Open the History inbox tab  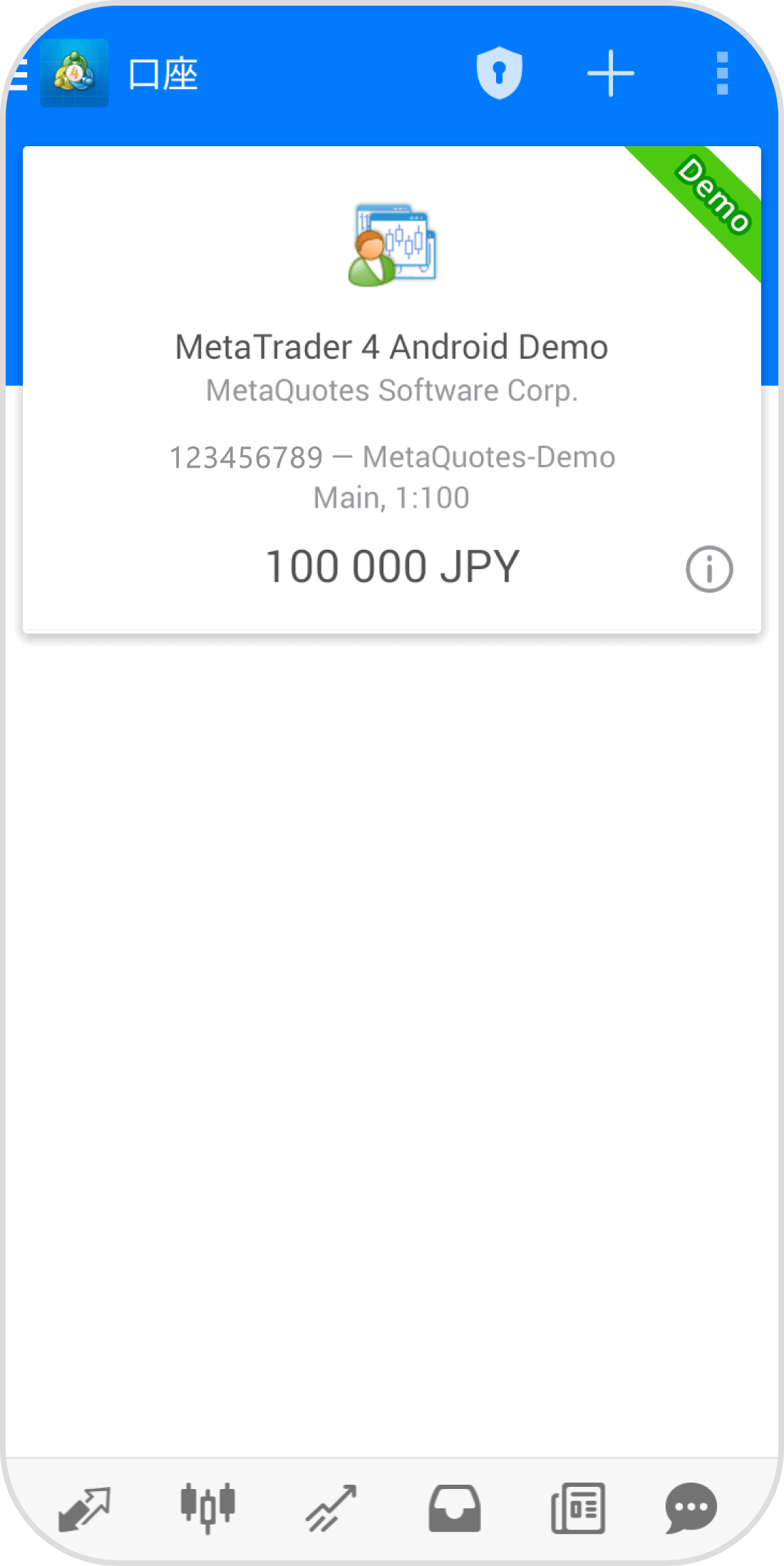coord(454,1508)
